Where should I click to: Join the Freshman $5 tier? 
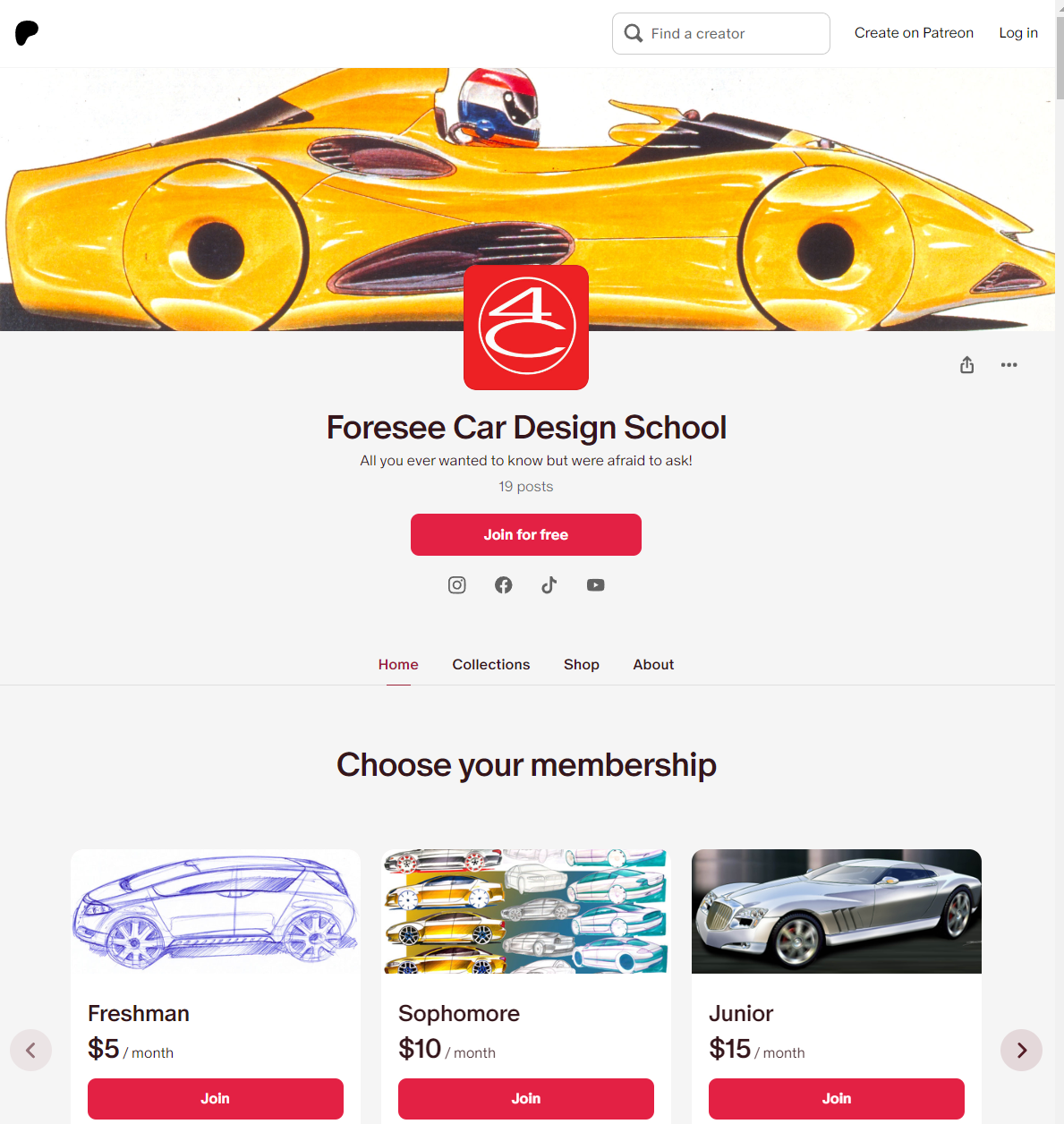(x=216, y=1098)
